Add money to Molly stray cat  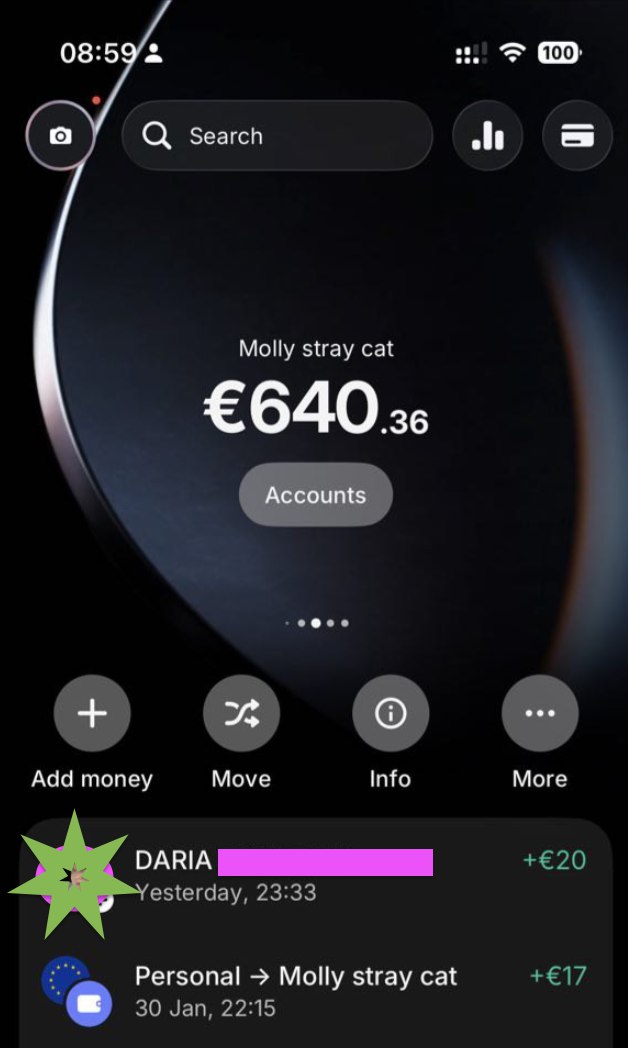pos(92,714)
